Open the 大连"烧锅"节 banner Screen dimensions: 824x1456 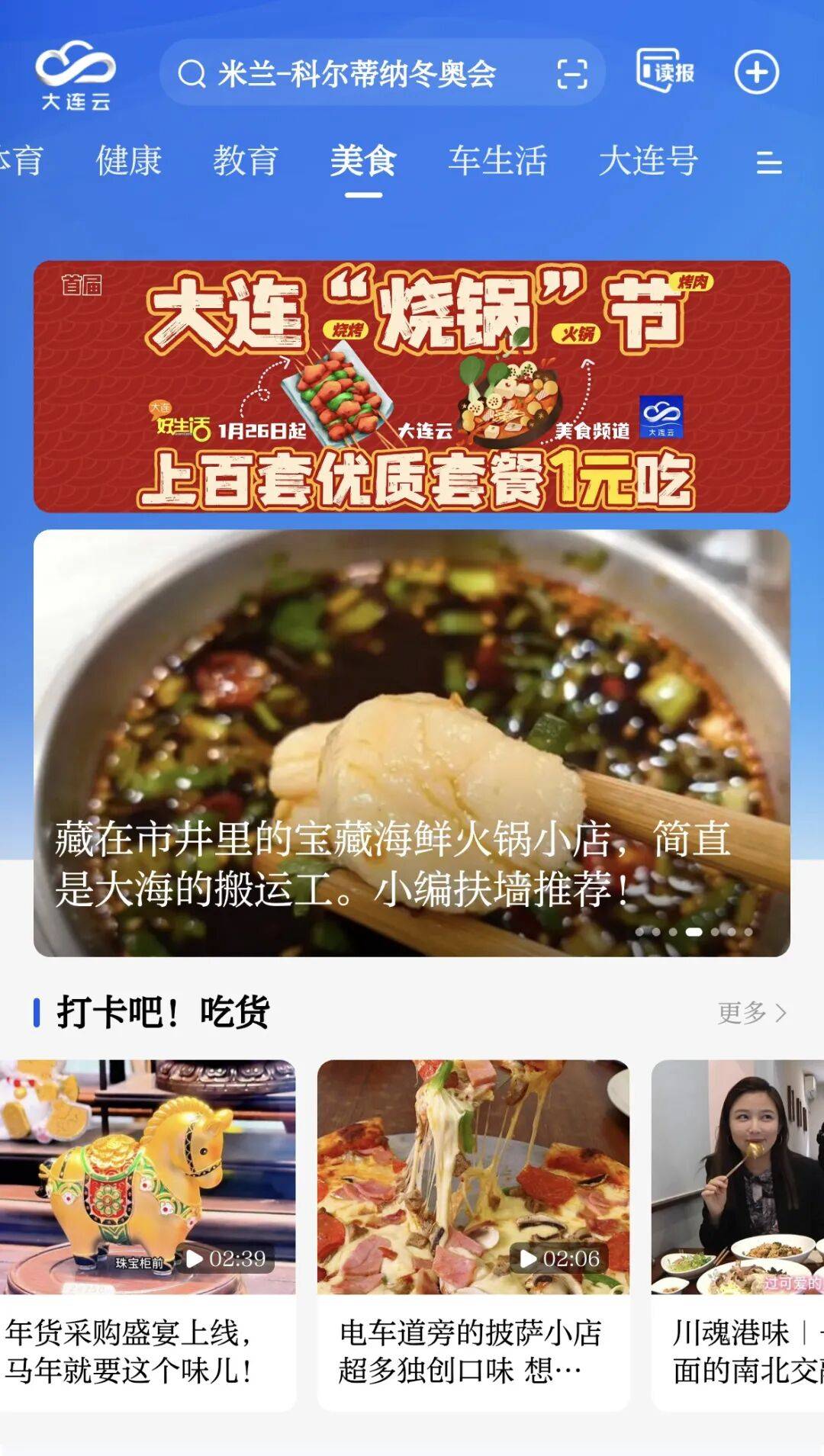(412, 386)
